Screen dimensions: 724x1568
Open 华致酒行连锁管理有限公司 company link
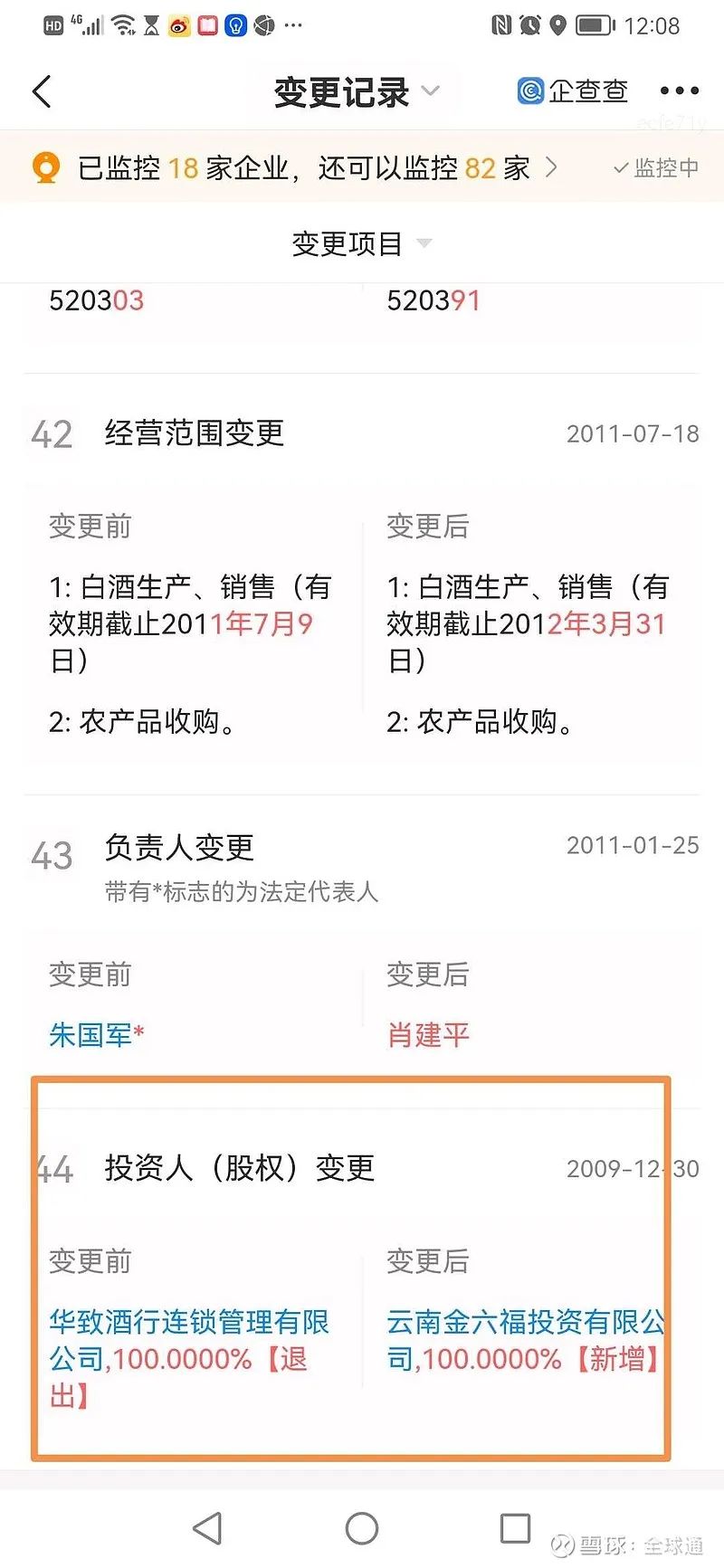click(189, 1340)
